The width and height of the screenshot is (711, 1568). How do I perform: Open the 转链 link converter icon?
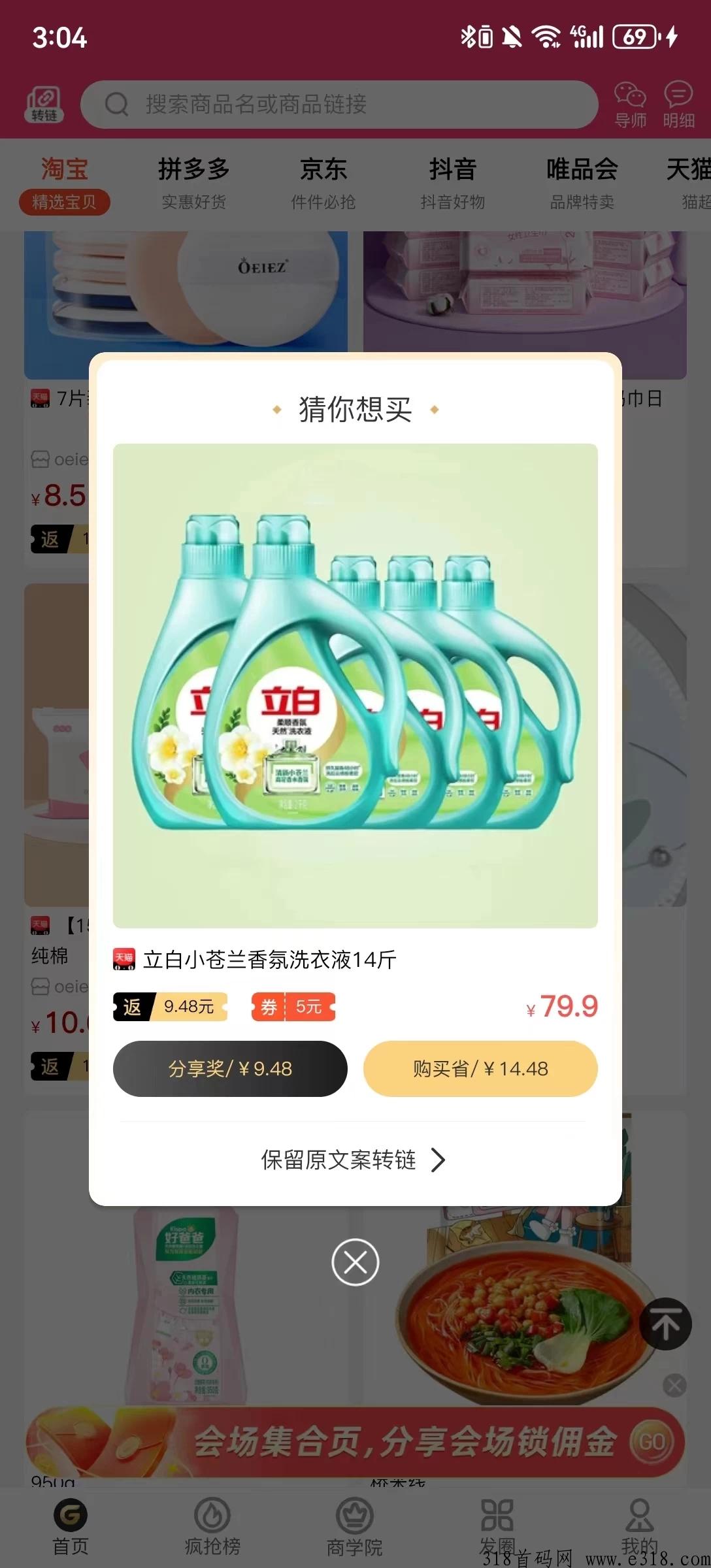(44, 105)
